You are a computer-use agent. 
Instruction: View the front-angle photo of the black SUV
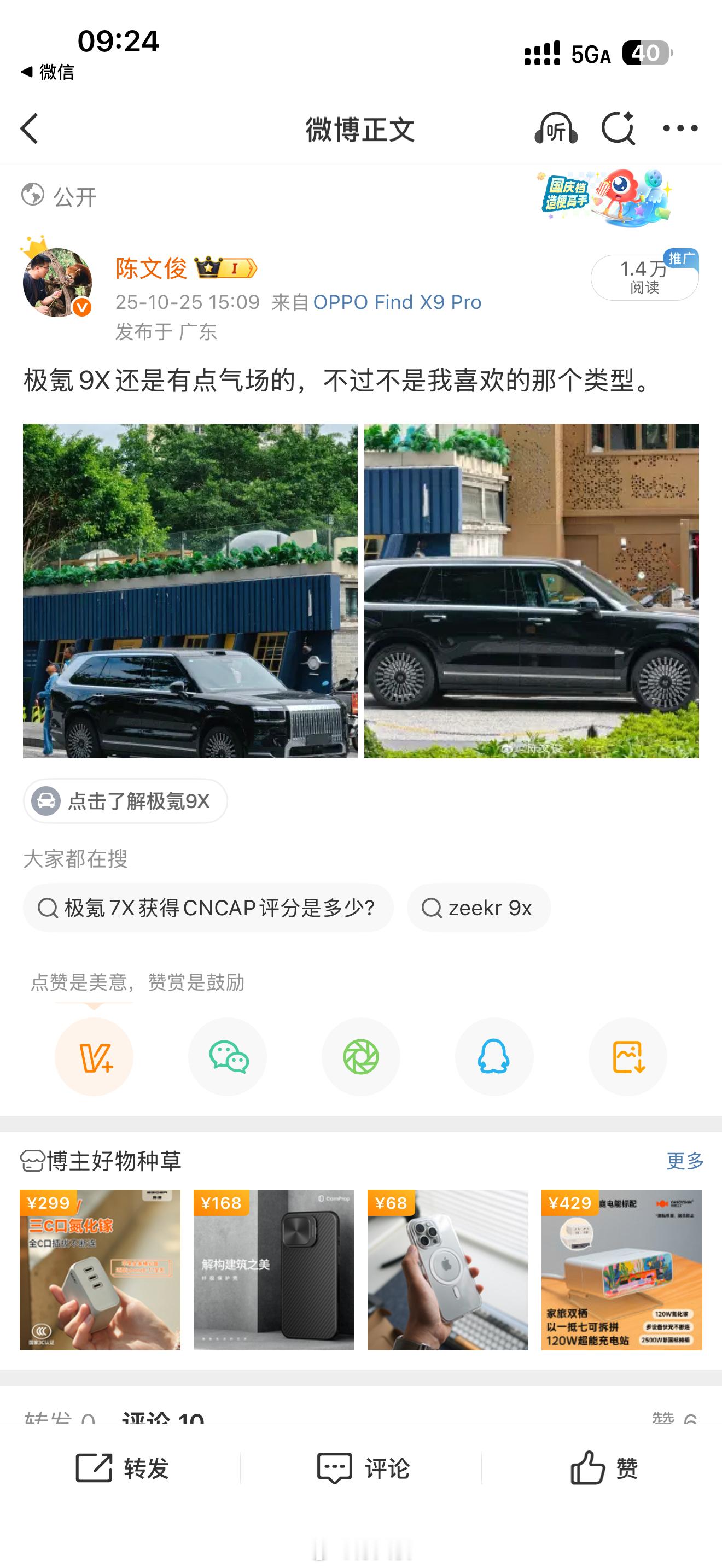click(190, 590)
